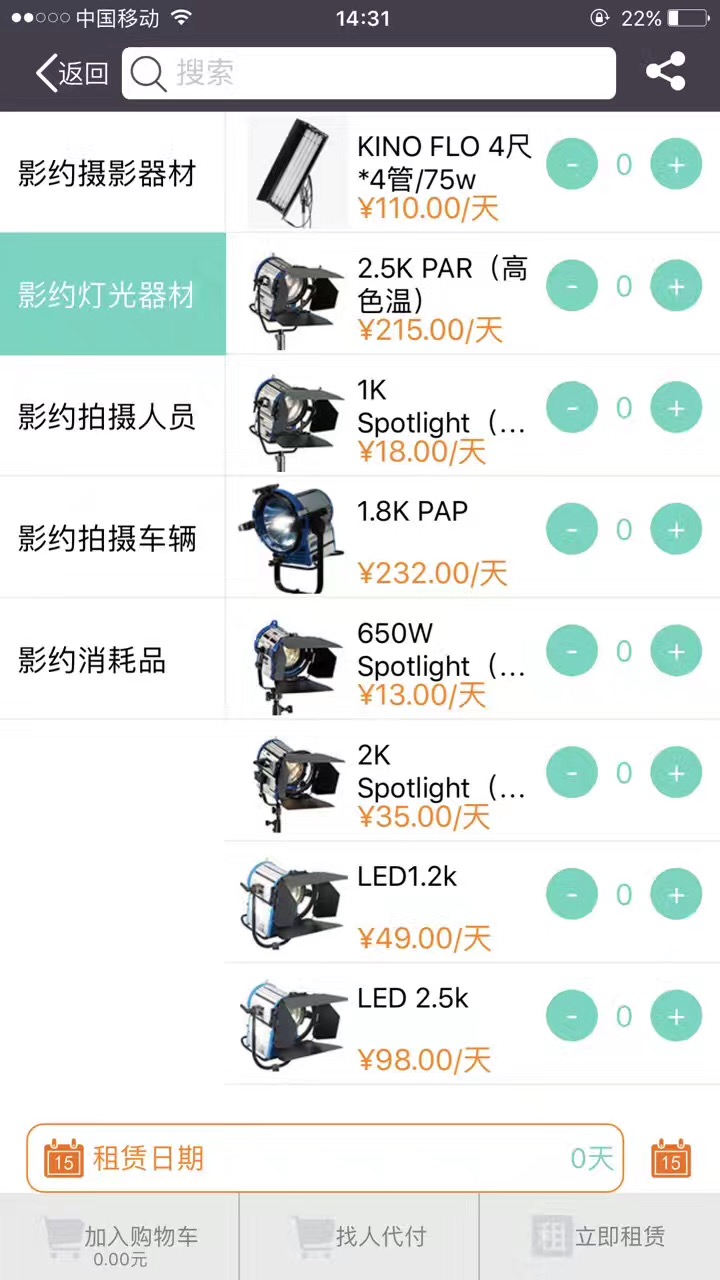Viewport: 720px width, 1280px height.
Task: Increase quantity of LED1.2k
Action: (x=676, y=895)
